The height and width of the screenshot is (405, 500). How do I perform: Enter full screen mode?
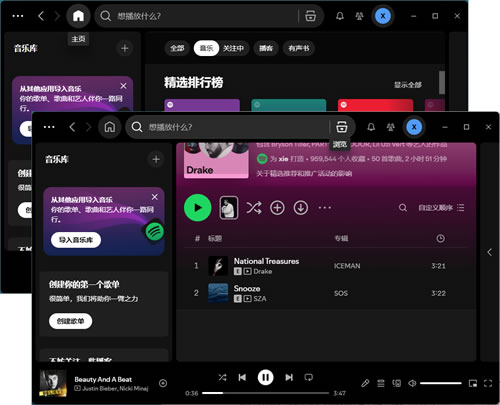click(x=488, y=383)
